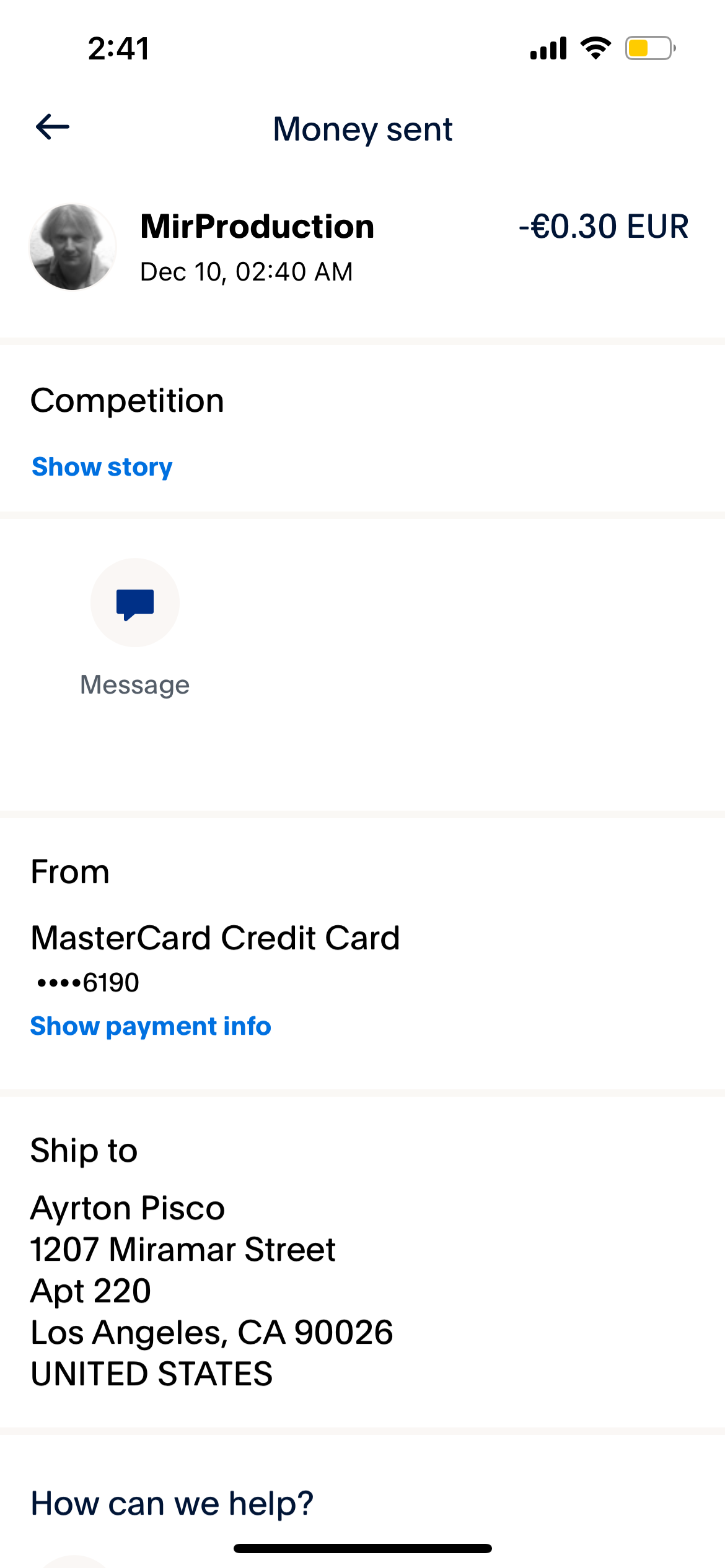The height and width of the screenshot is (1568, 725).
Task: Open MirProduction's profile picture
Action: 73,247
